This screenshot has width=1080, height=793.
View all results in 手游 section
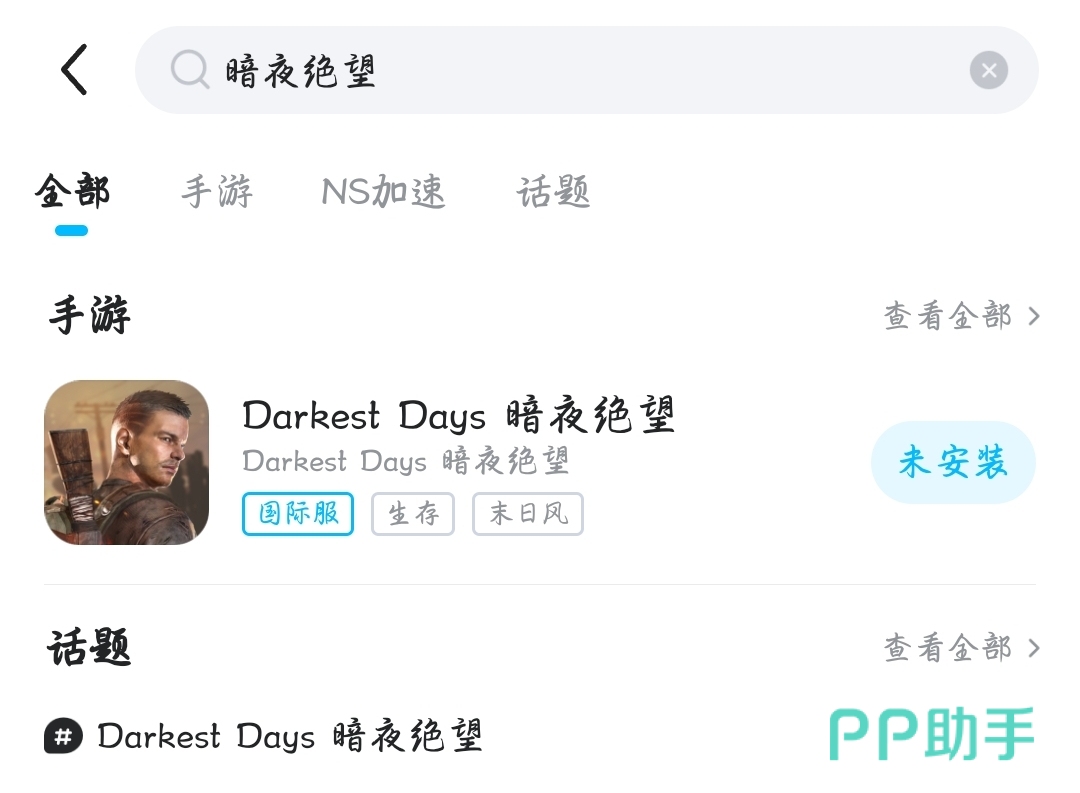(x=961, y=317)
